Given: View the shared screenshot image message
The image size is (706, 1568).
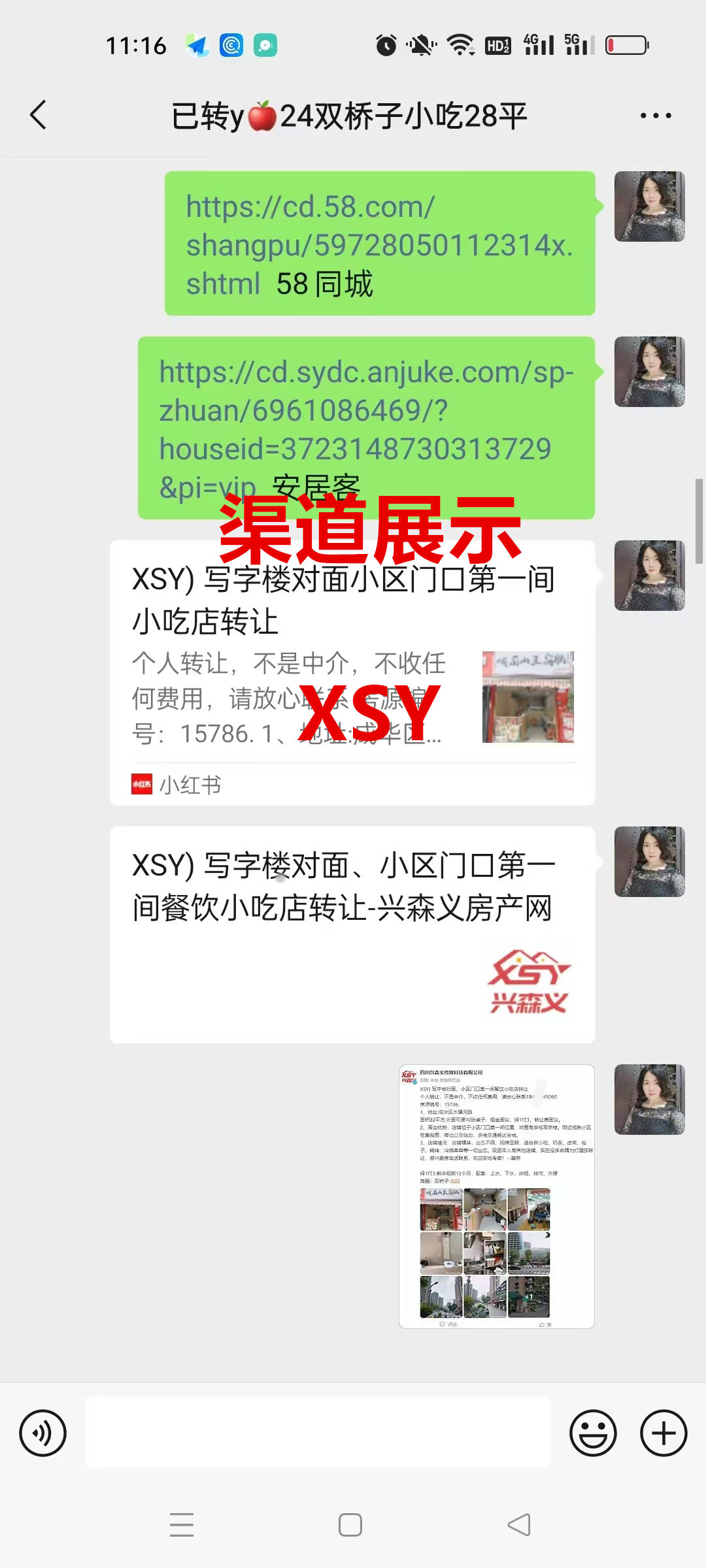Looking at the screenshot, I should coord(496,1196).
